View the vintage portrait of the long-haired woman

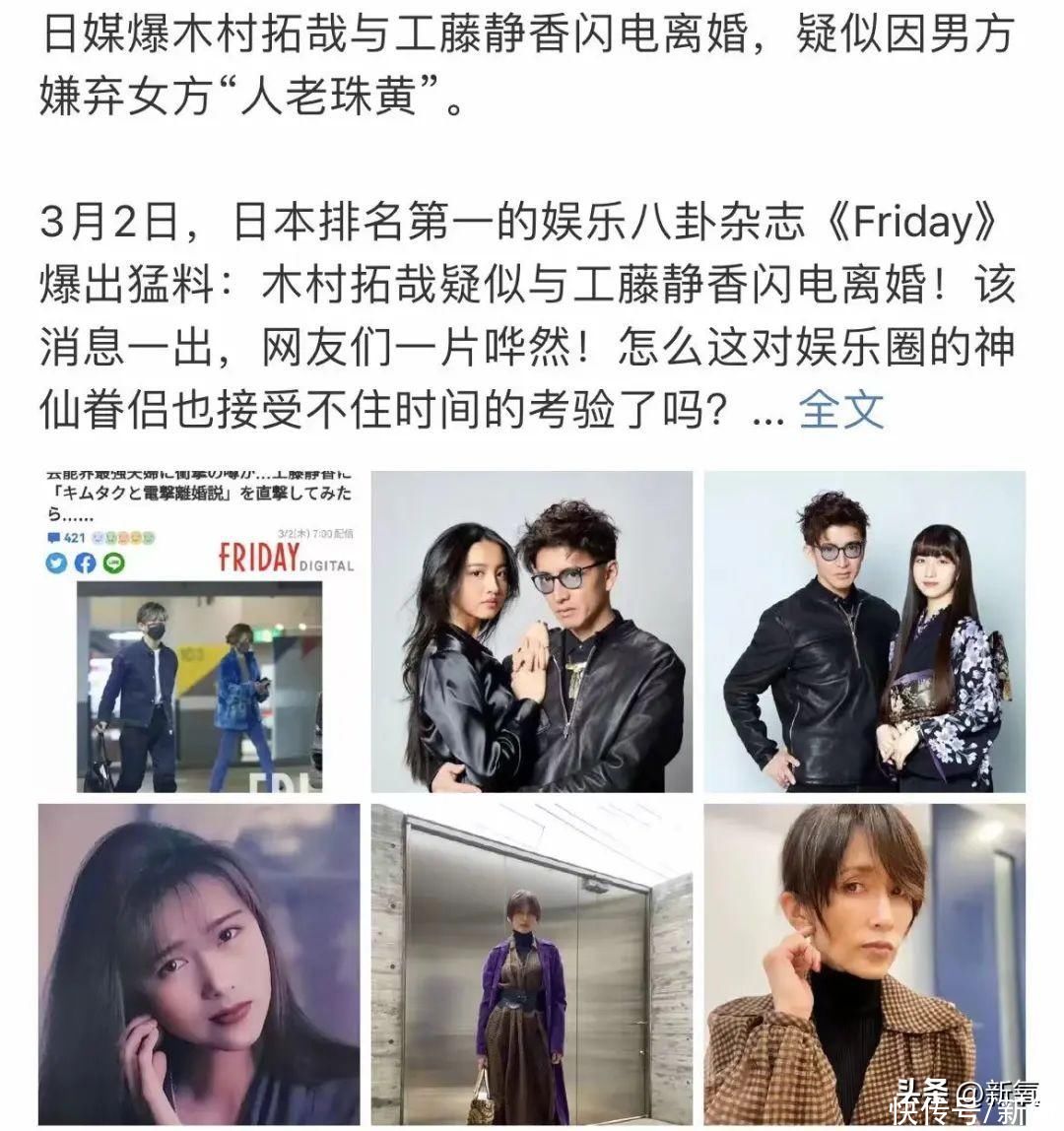tap(199, 964)
